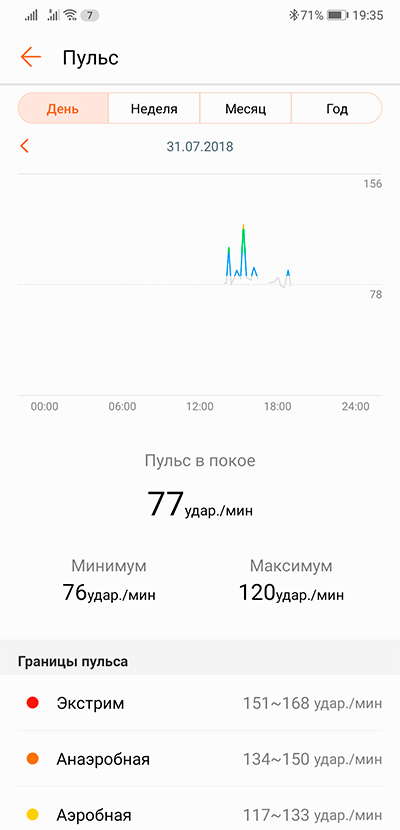The height and width of the screenshot is (830, 400).
Task: Go back from the Пульс screen
Action: (x=31, y=57)
